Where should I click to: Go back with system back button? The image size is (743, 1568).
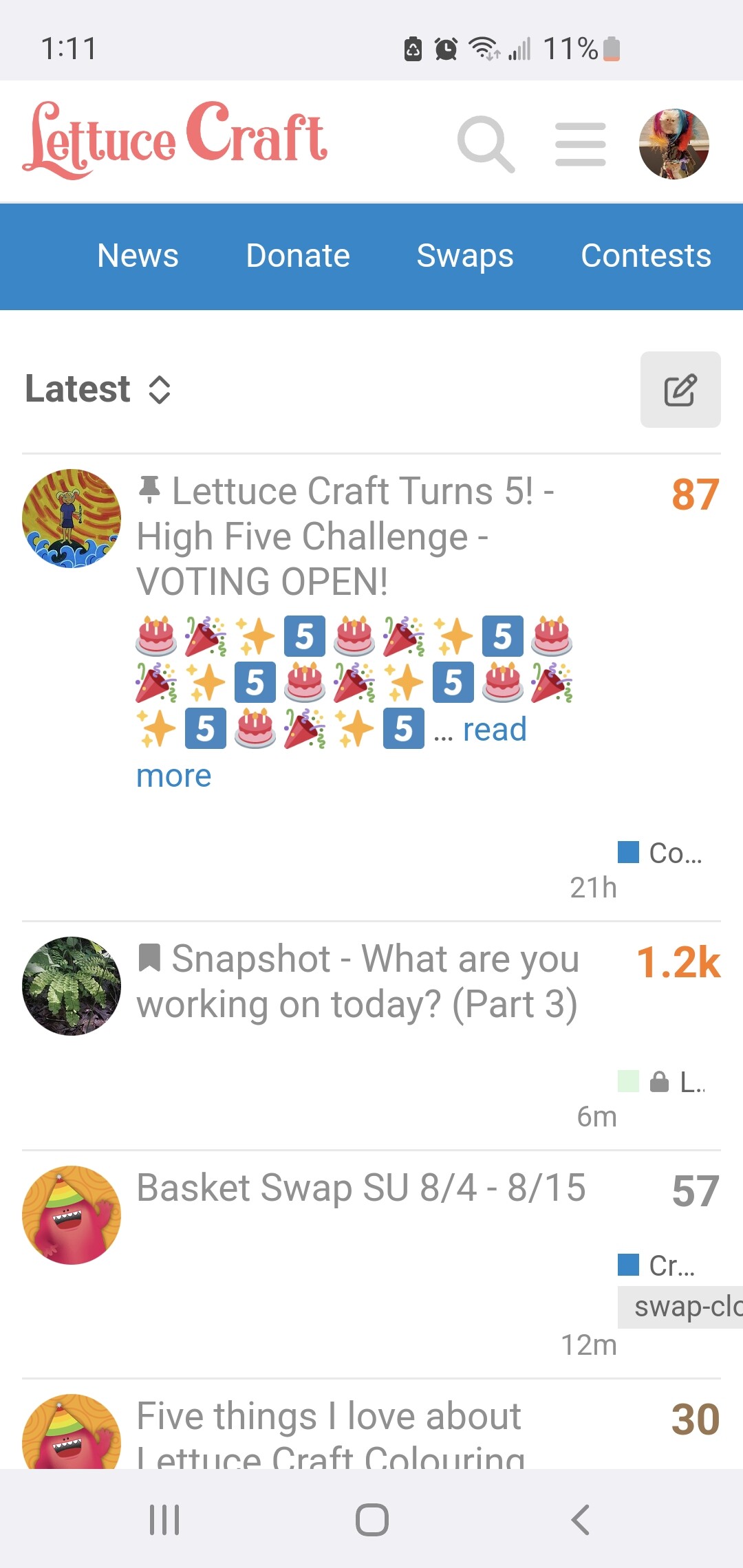pos(580,1520)
